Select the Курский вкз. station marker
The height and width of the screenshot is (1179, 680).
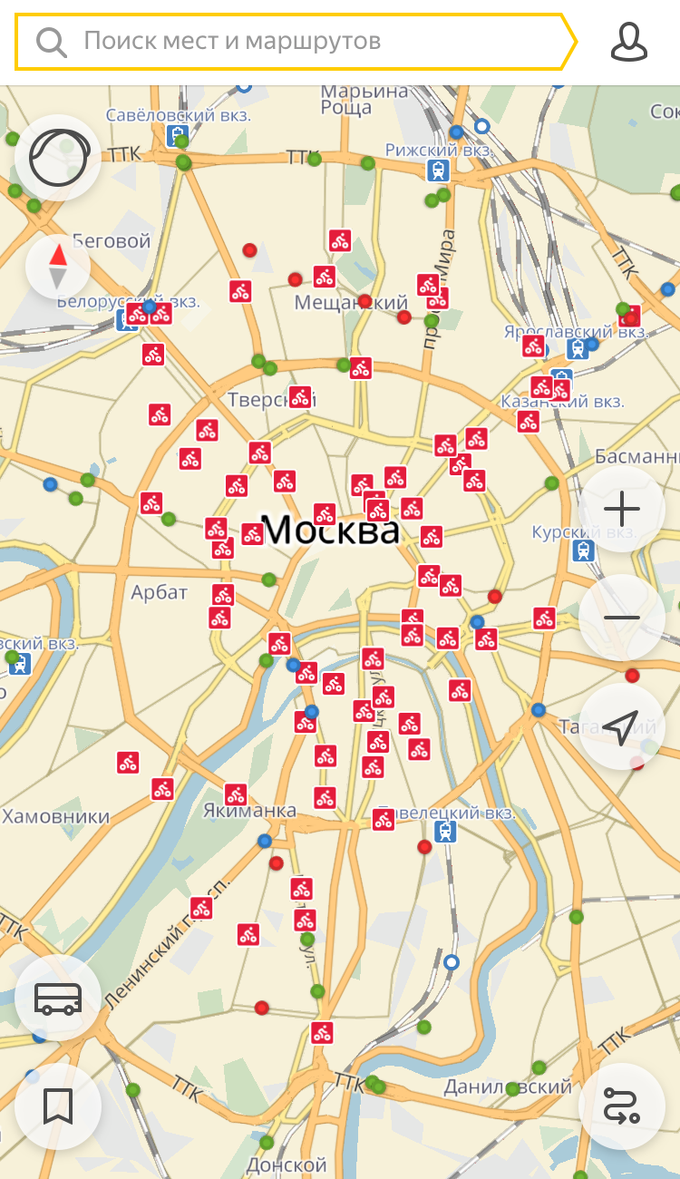[583, 550]
